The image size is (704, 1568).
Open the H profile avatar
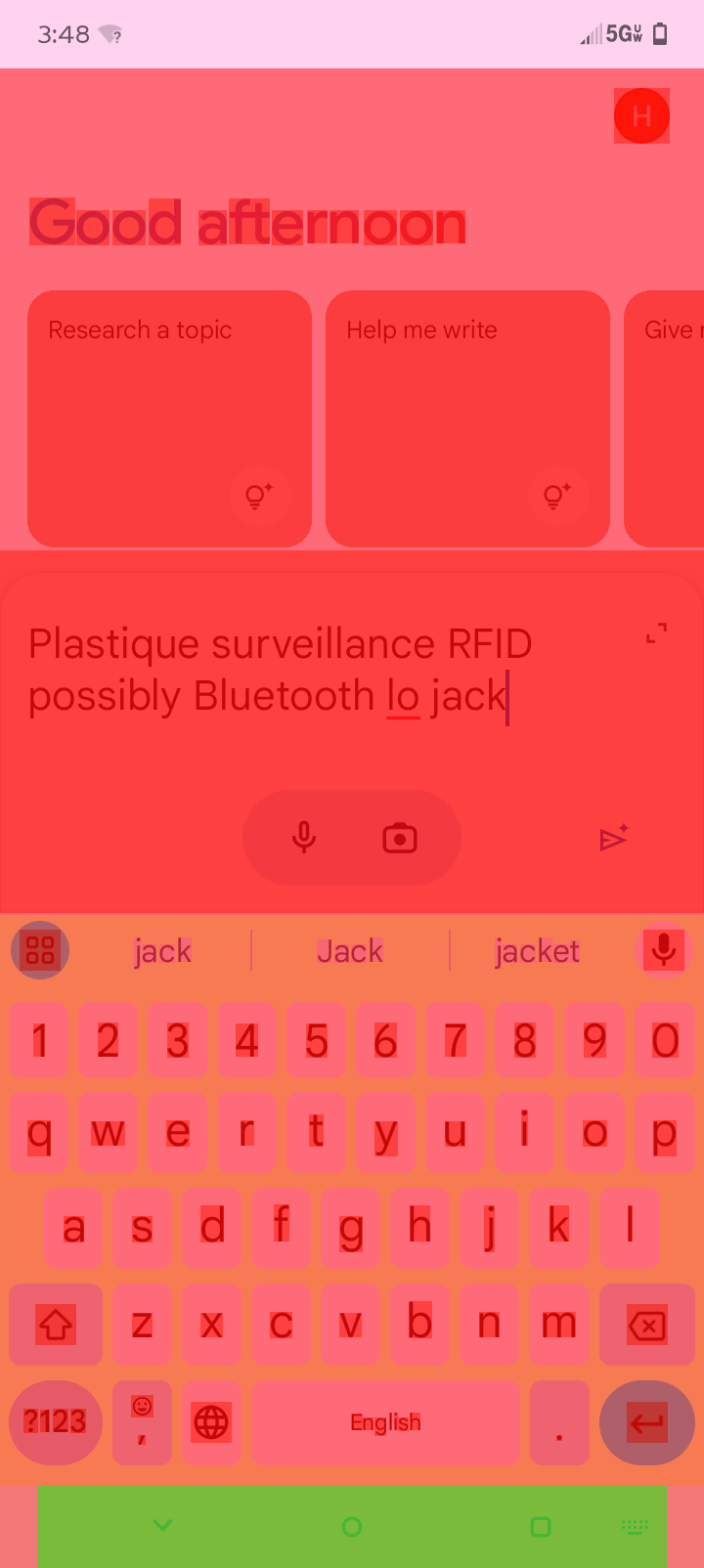point(641,116)
